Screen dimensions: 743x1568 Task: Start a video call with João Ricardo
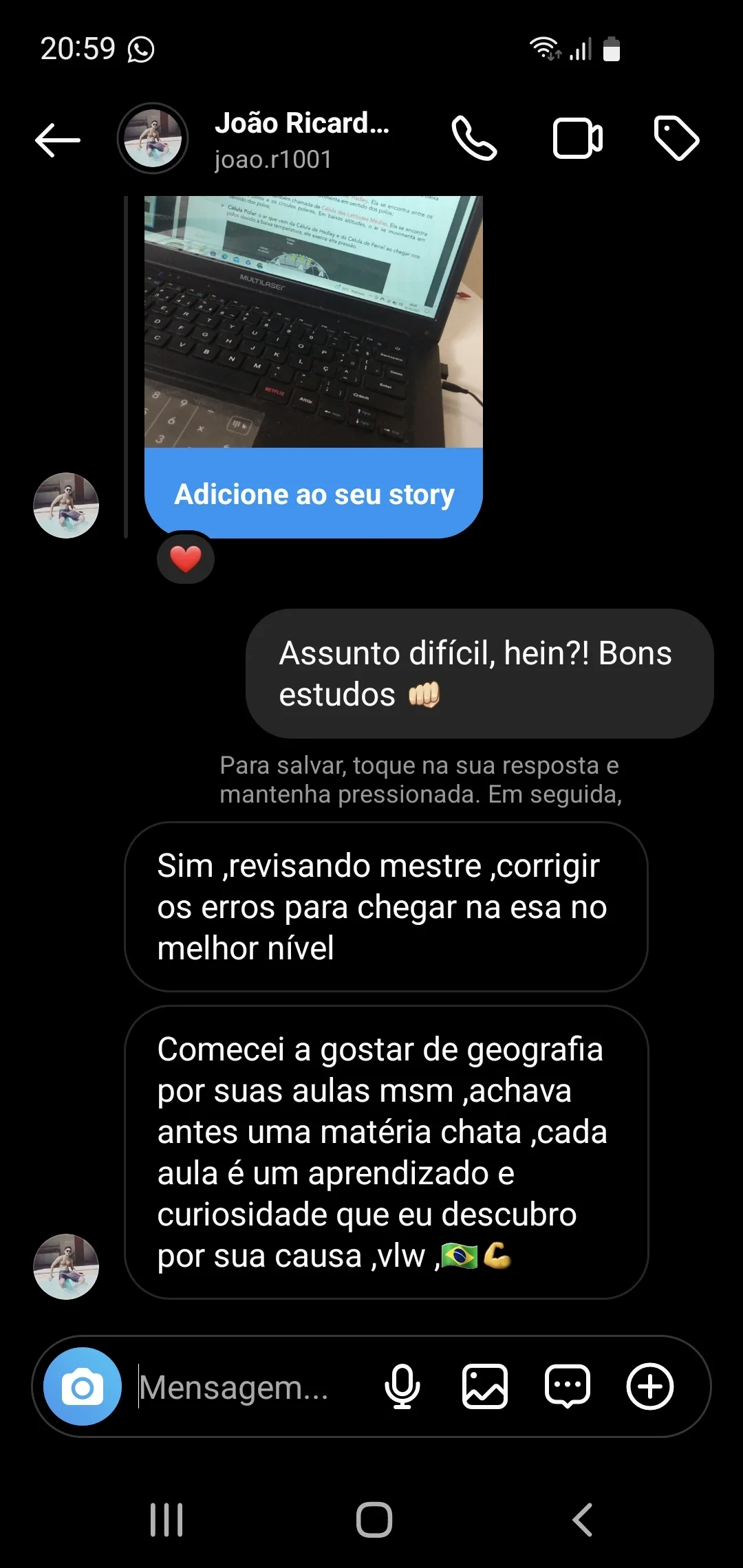point(577,139)
